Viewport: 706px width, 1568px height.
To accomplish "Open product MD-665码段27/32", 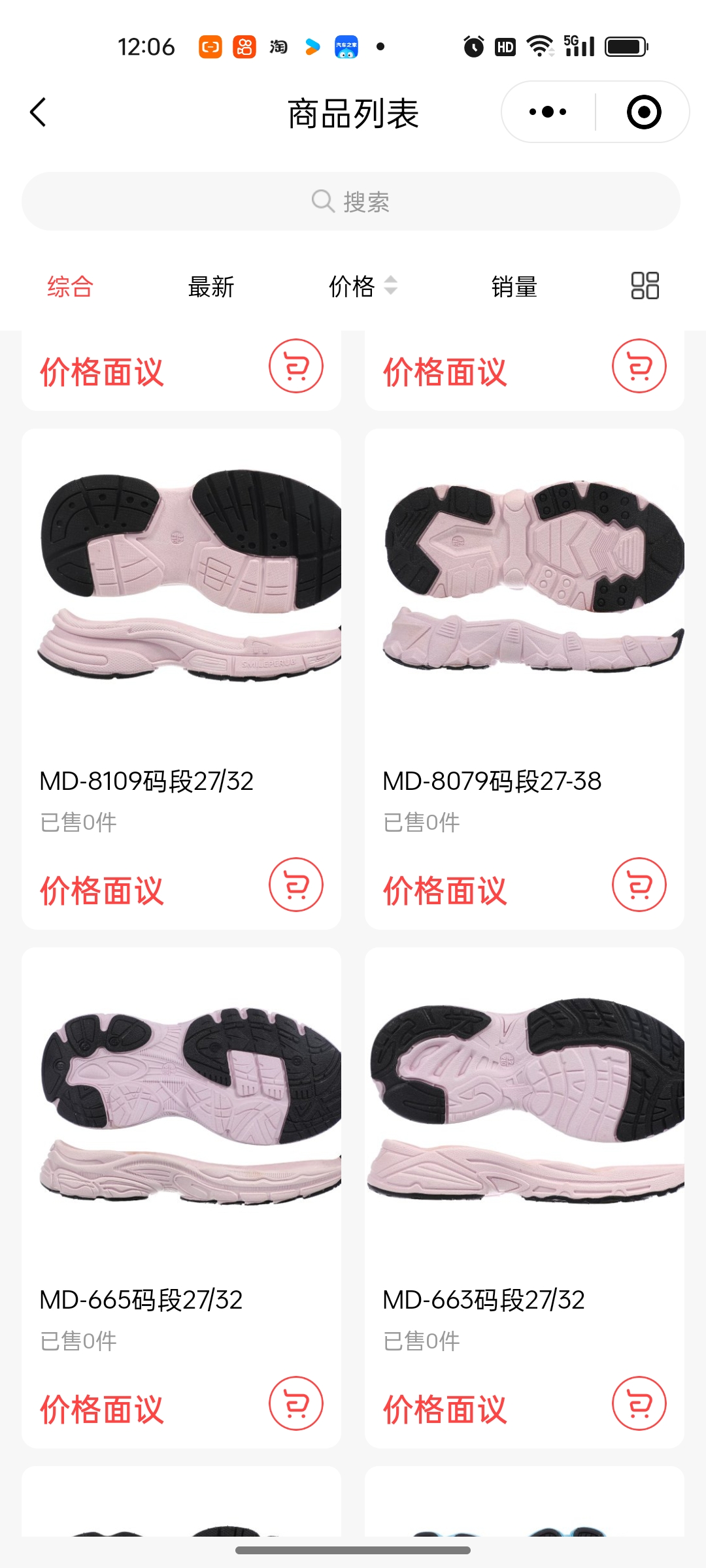I will [x=181, y=1111].
